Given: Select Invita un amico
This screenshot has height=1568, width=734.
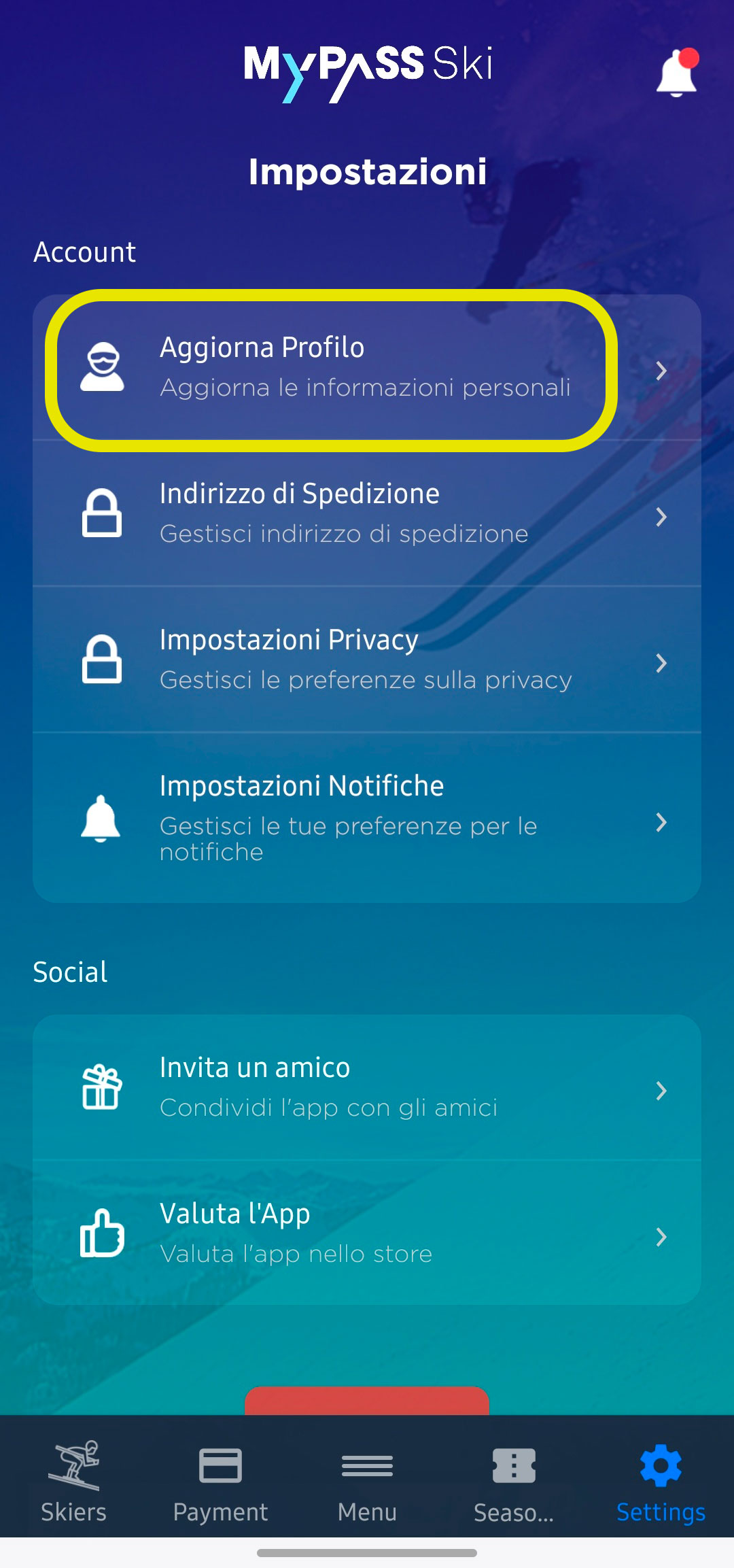Looking at the screenshot, I should (x=367, y=1088).
